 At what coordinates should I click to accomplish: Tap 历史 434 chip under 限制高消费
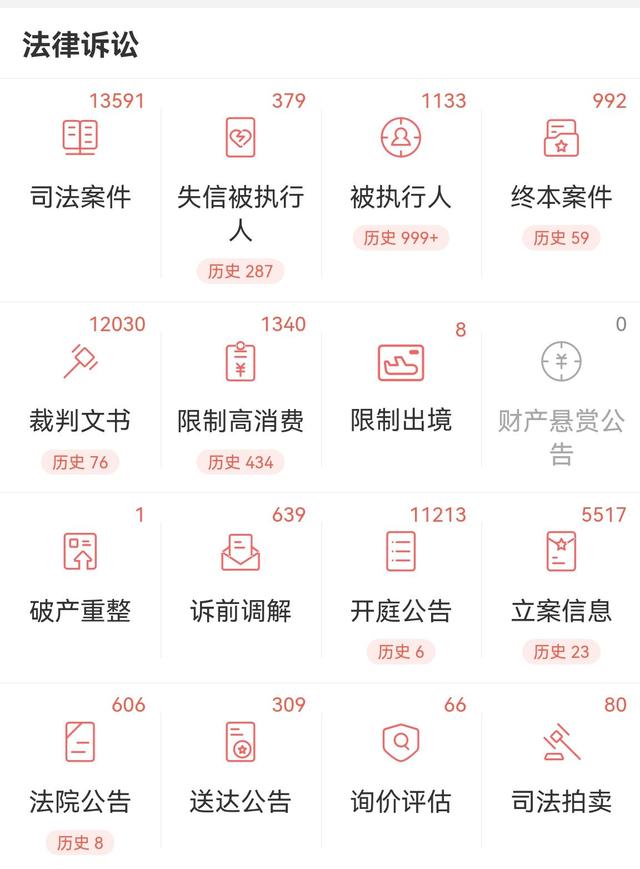240,462
